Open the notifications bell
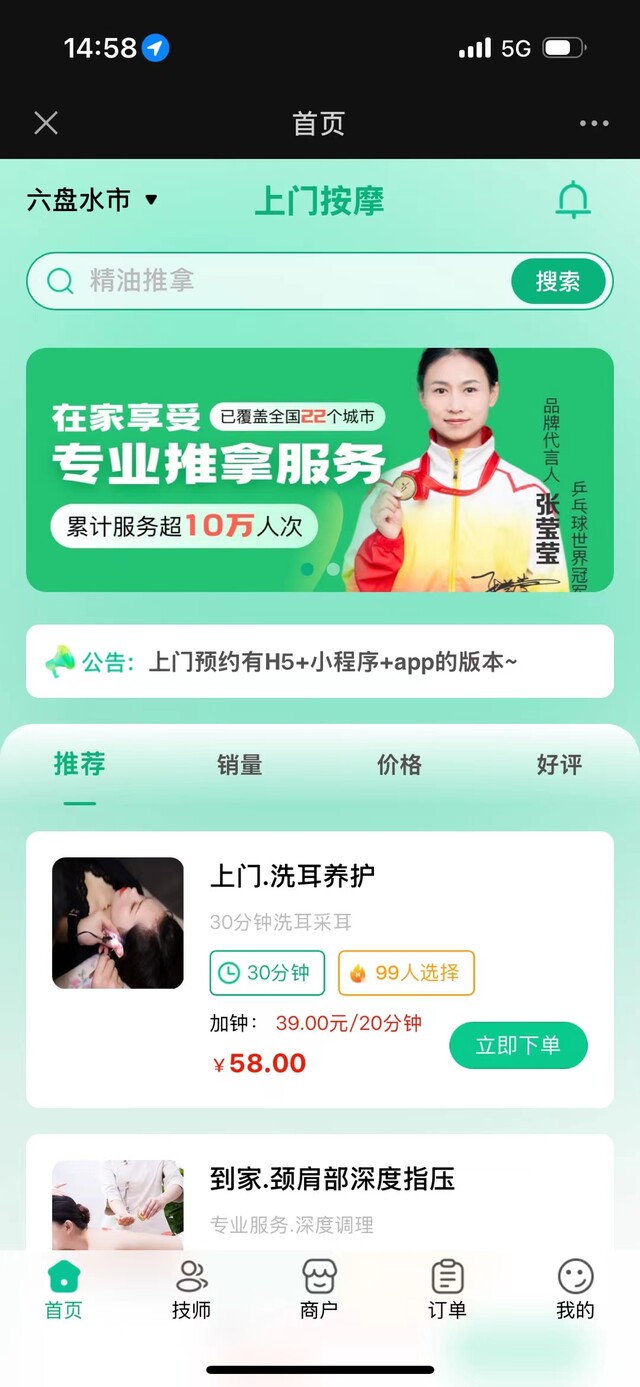Screen dimensions: 640x1387 [573, 200]
